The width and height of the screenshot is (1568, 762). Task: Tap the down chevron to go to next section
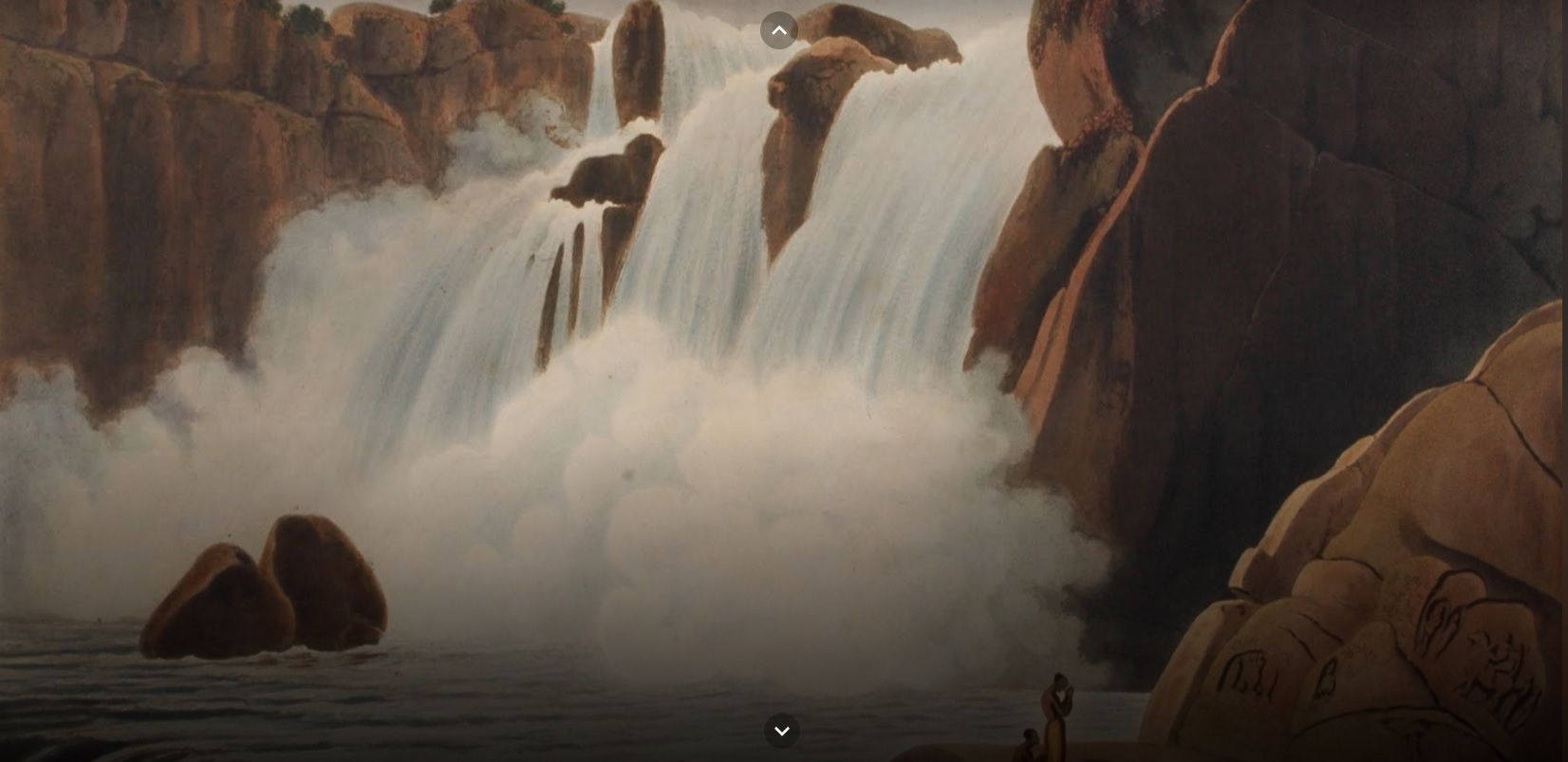pos(781,731)
